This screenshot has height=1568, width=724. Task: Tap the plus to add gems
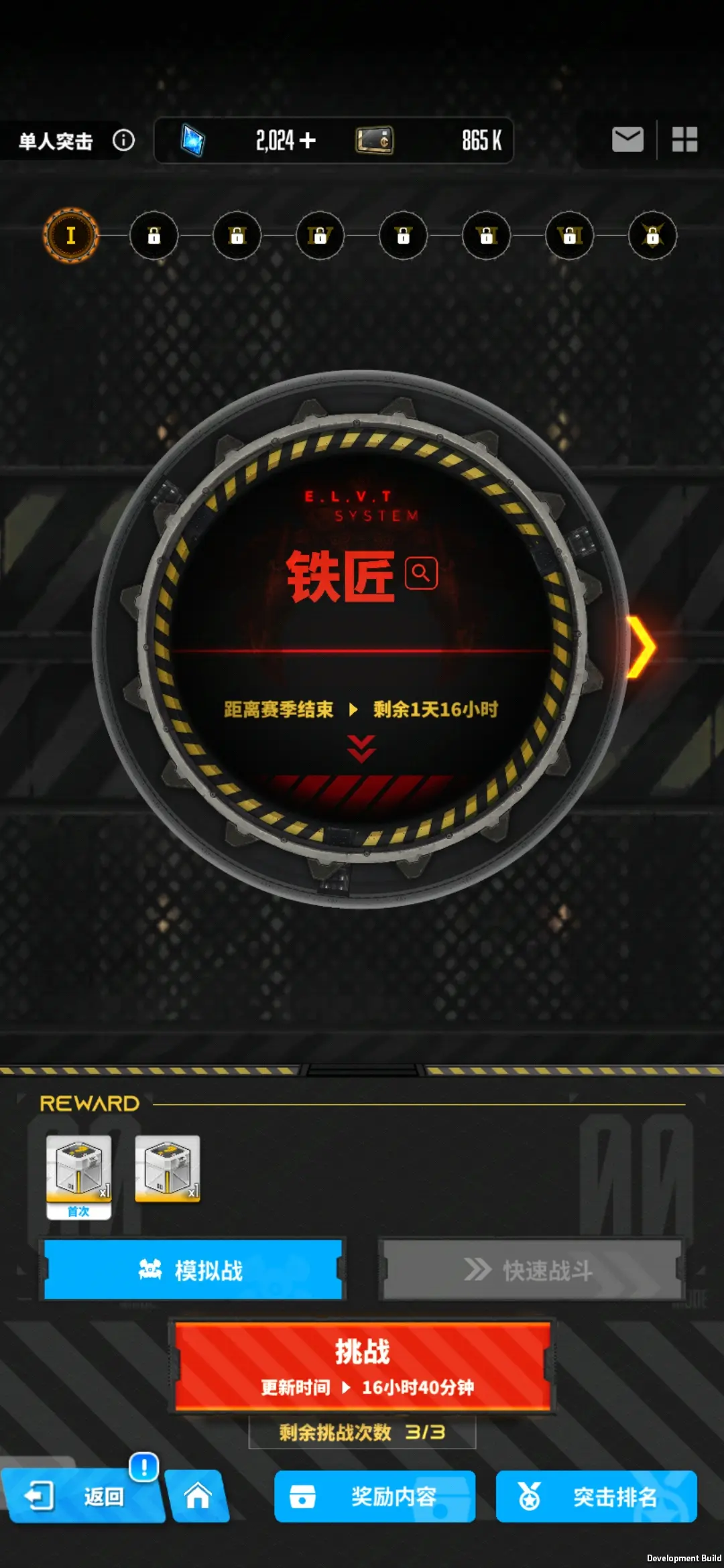(308, 141)
